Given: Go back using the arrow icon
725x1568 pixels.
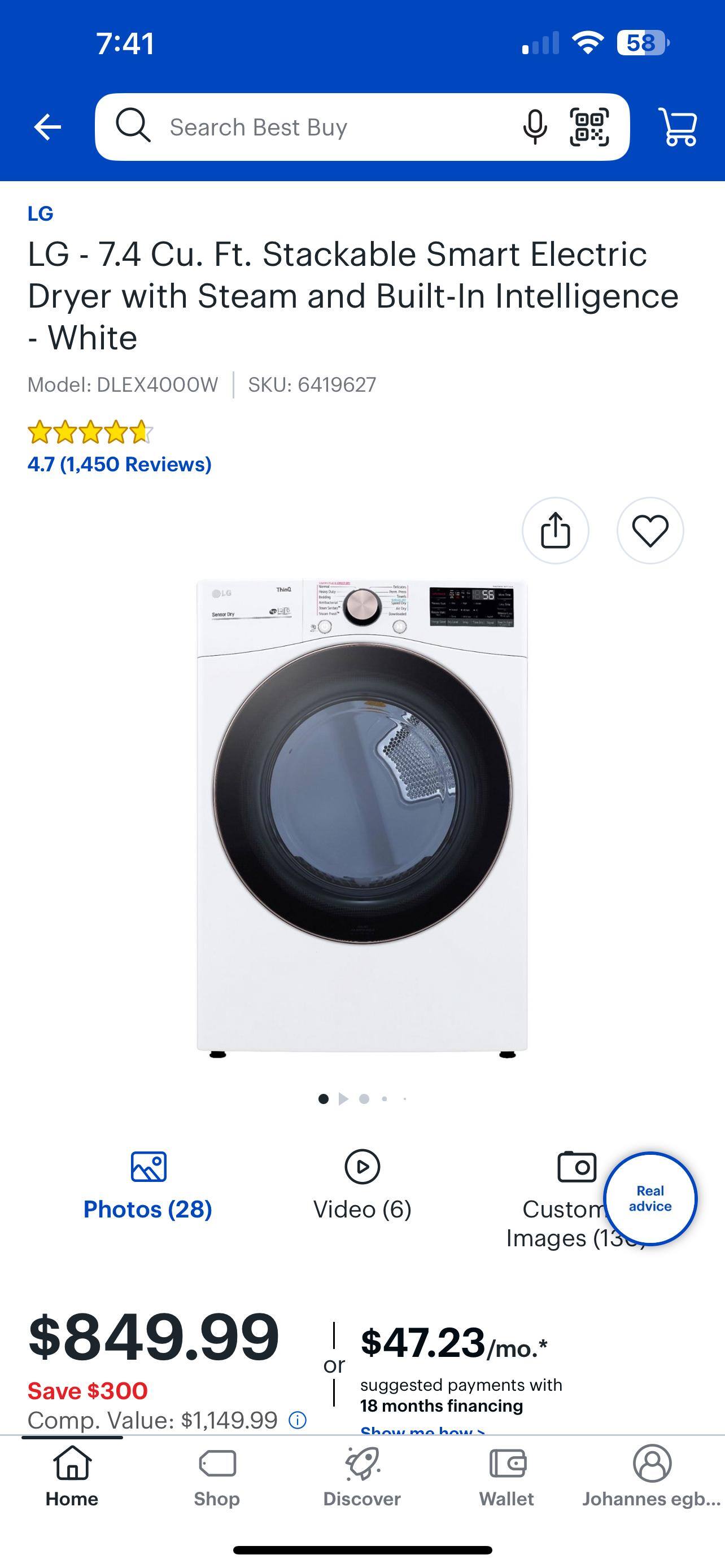Looking at the screenshot, I should [47, 127].
